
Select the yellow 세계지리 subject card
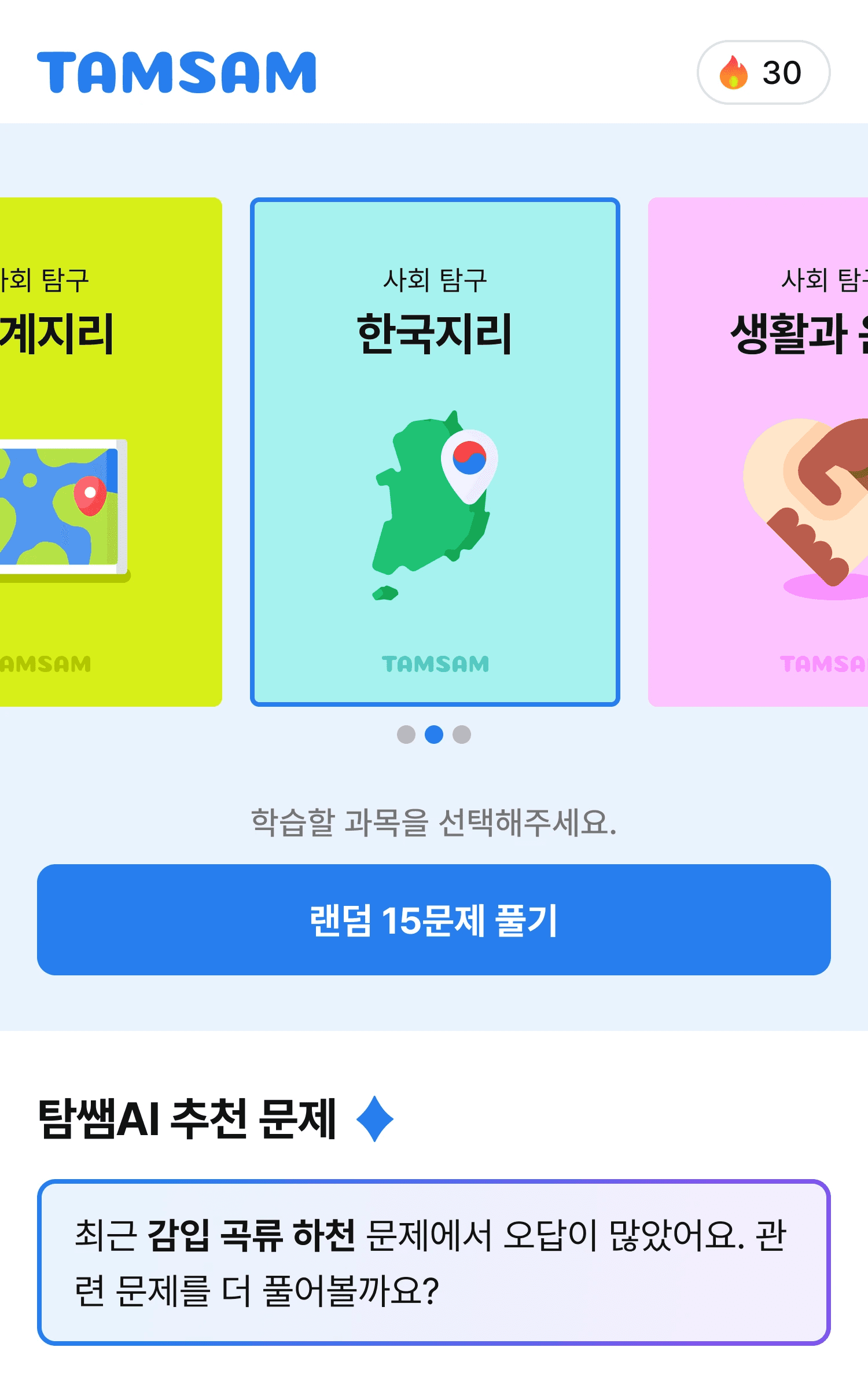(111, 452)
